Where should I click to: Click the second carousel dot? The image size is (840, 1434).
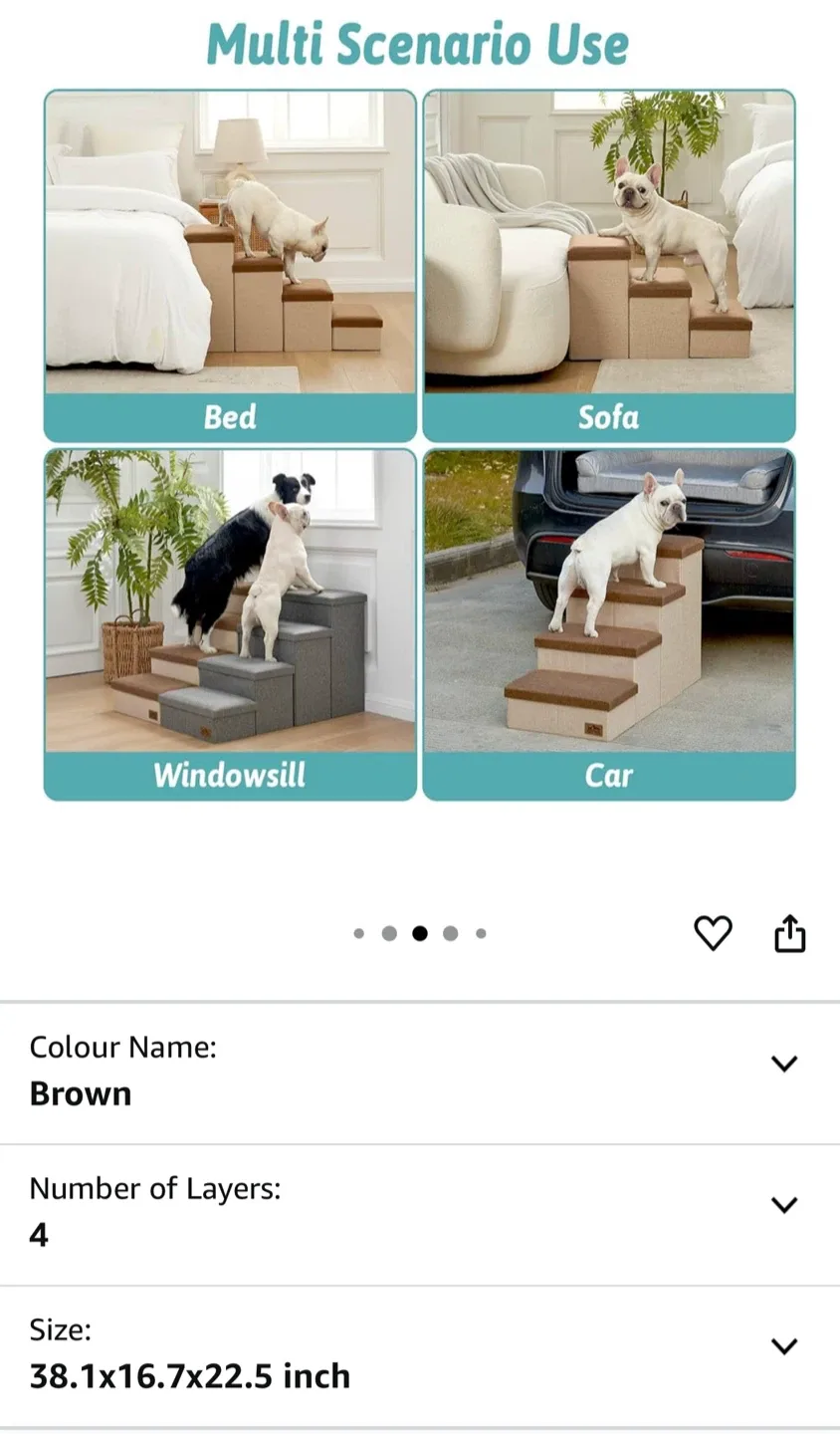pos(389,933)
